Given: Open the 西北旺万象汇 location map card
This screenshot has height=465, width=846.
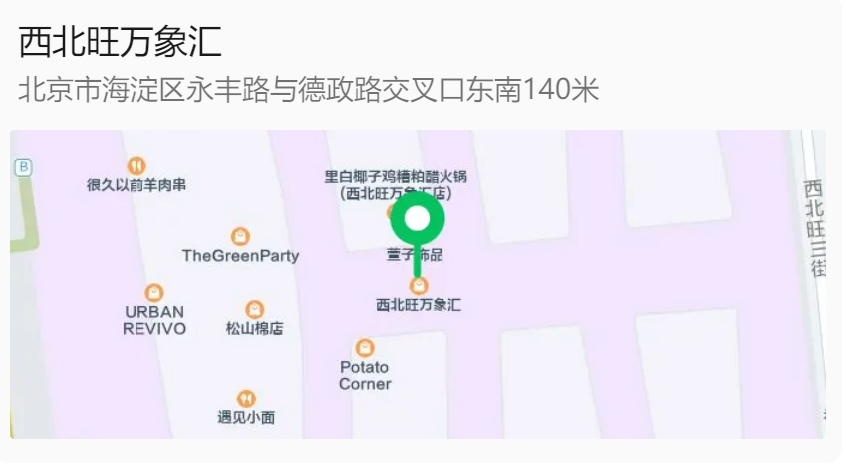Looking at the screenshot, I should [418, 283].
